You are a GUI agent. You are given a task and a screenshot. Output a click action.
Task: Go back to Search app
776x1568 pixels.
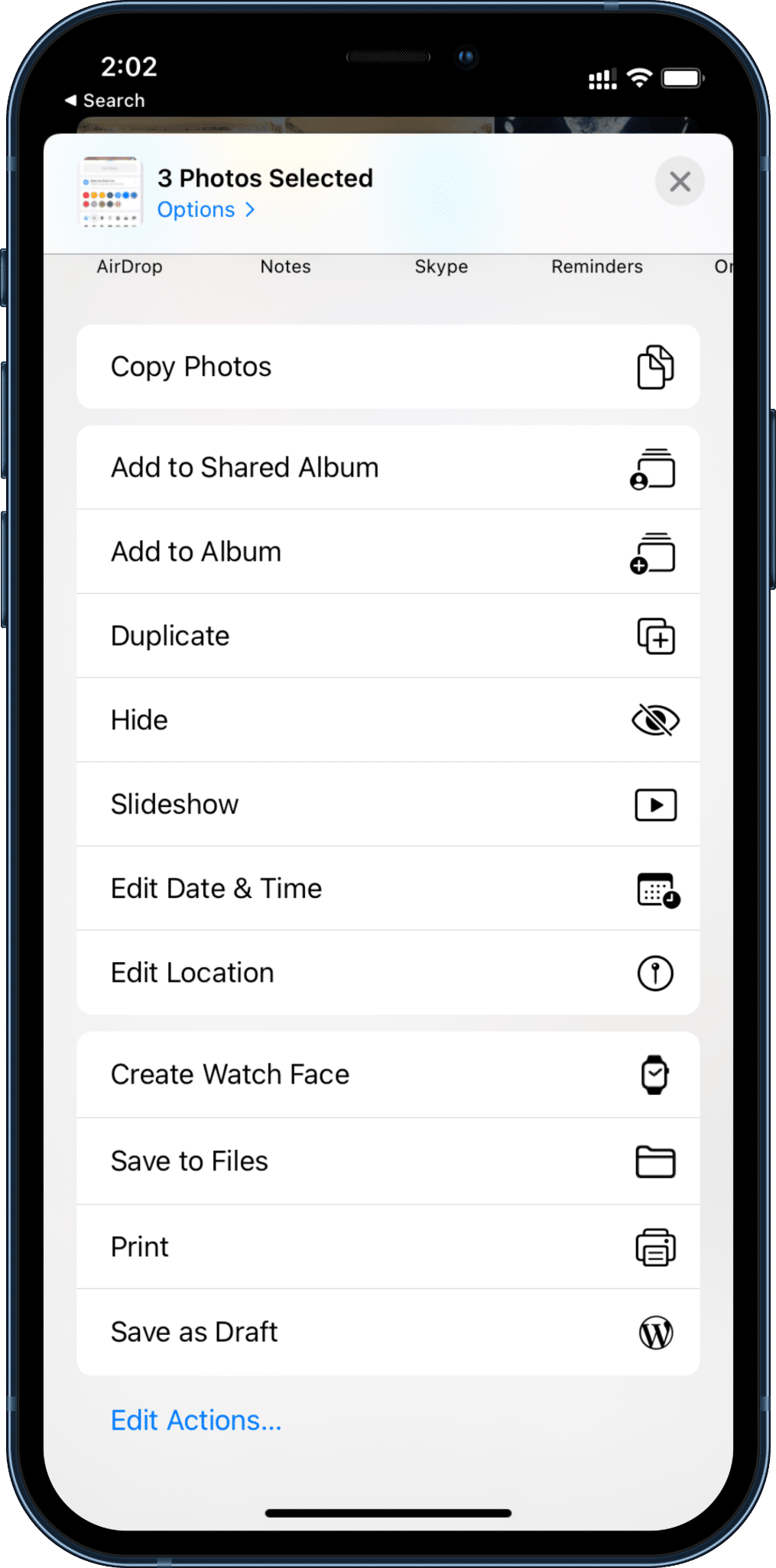[x=106, y=101]
